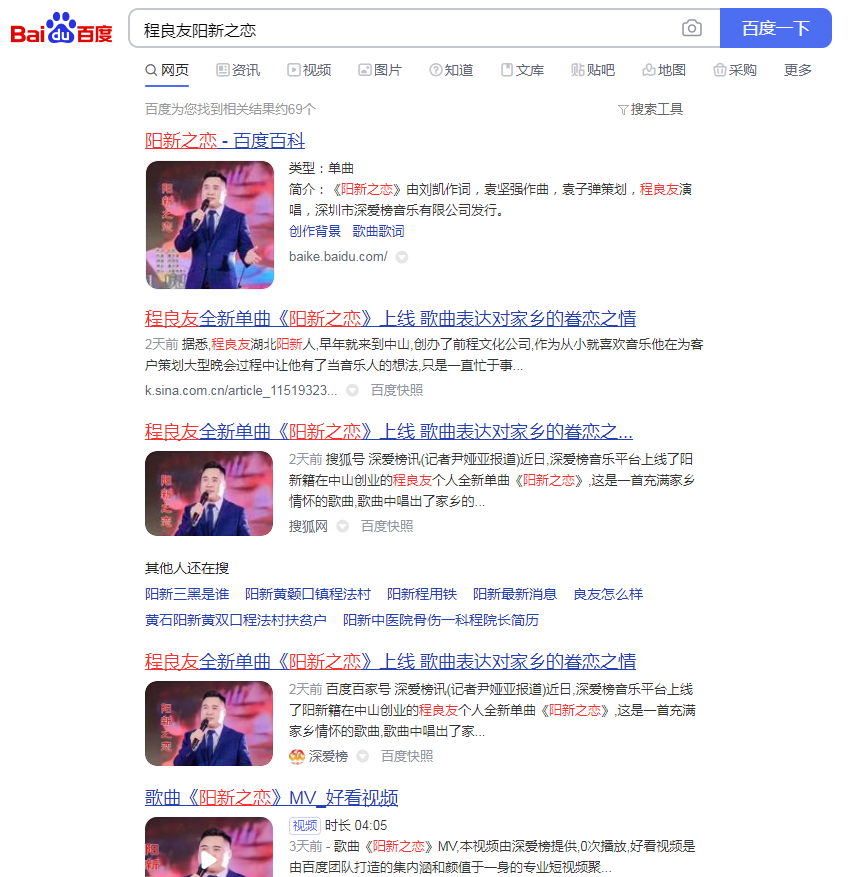Tap the search box containing 程良友阳新之恋
The height and width of the screenshot is (877, 860).
[400, 28]
